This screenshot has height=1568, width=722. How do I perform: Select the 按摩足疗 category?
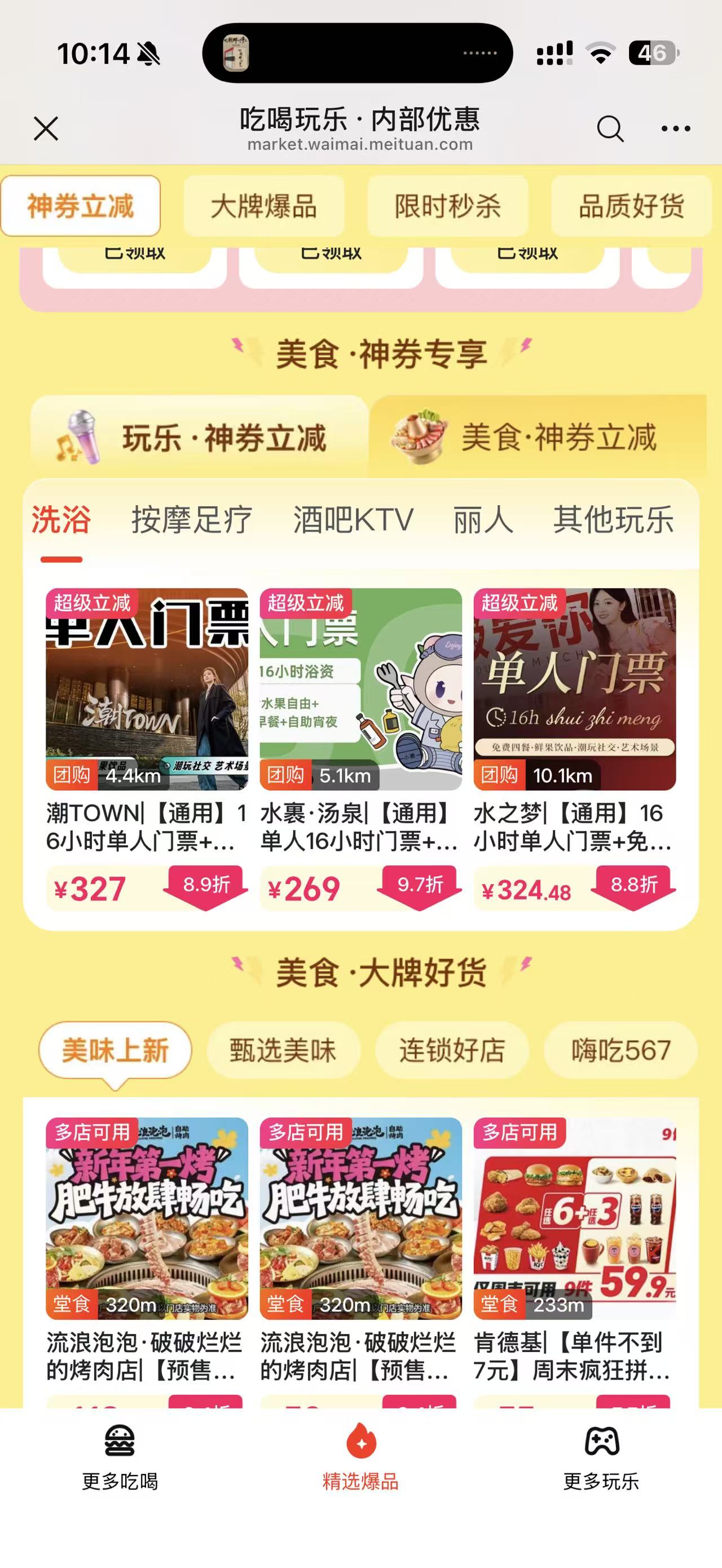pos(192,520)
